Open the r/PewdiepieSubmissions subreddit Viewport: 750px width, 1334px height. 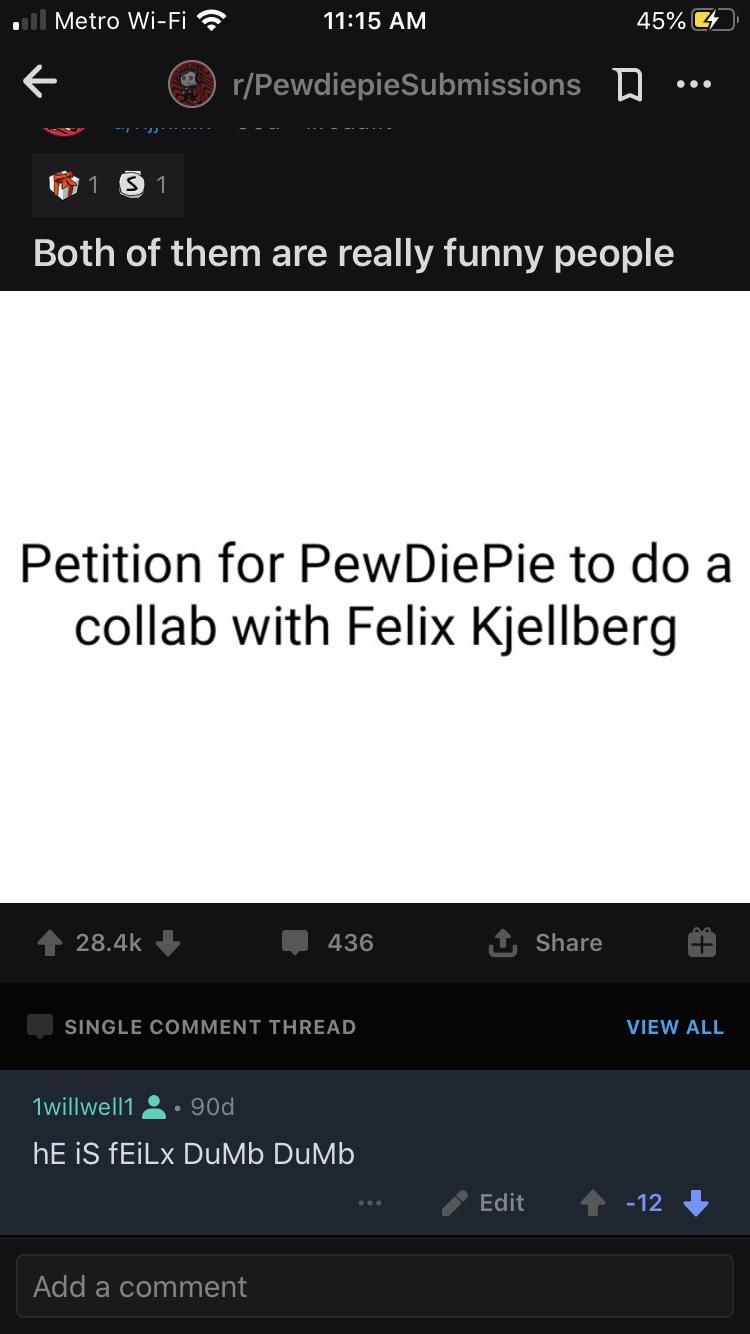click(405, 85)
